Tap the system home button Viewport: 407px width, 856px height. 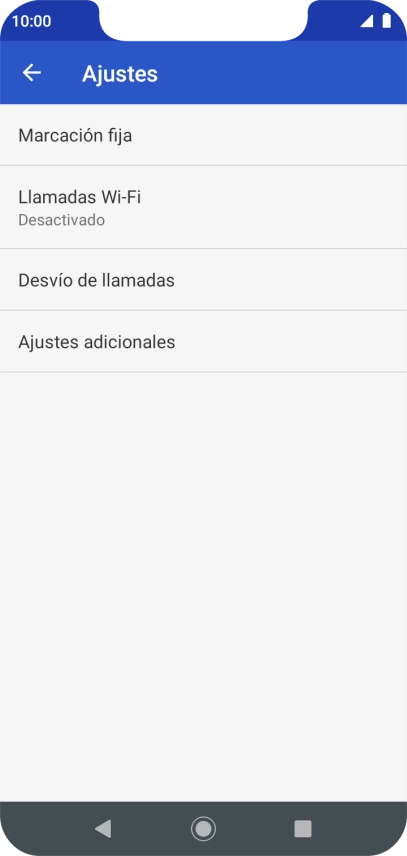pyautogui.click(x=204, y=829)
